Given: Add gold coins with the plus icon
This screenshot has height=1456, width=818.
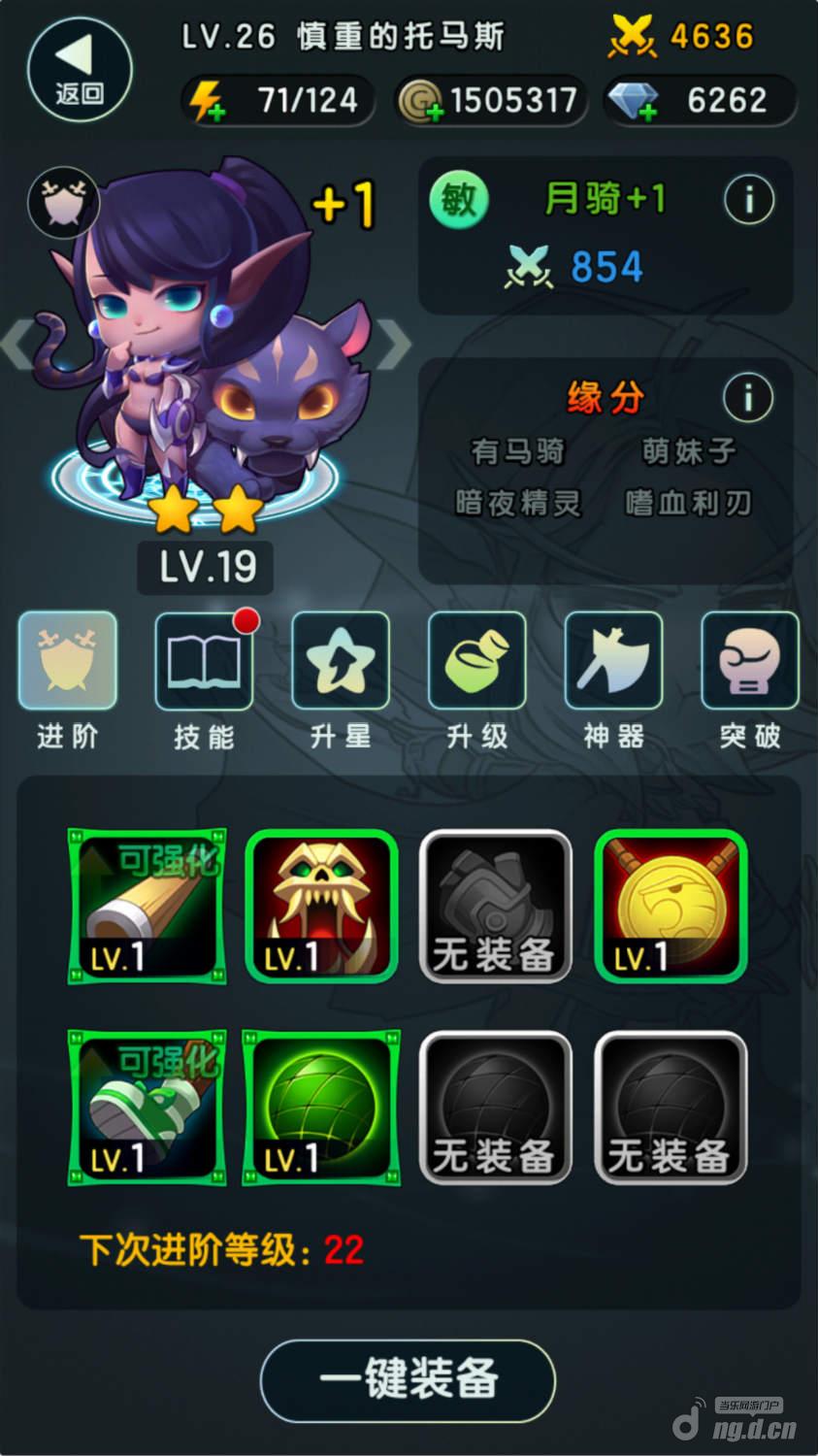Looking at the screenshot, I should [x=421, y=102].
